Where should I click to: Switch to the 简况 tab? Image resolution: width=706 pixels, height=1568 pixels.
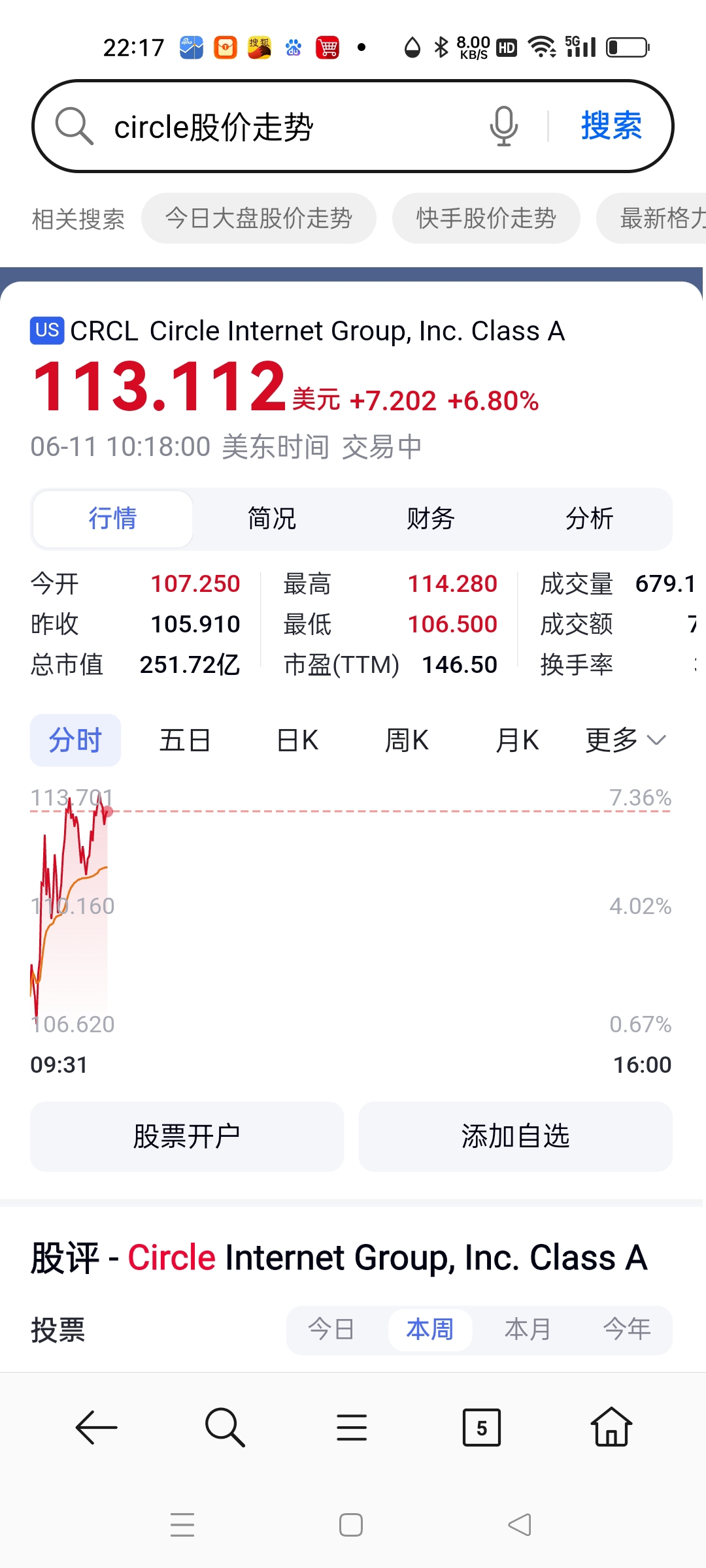click(272, 519)
